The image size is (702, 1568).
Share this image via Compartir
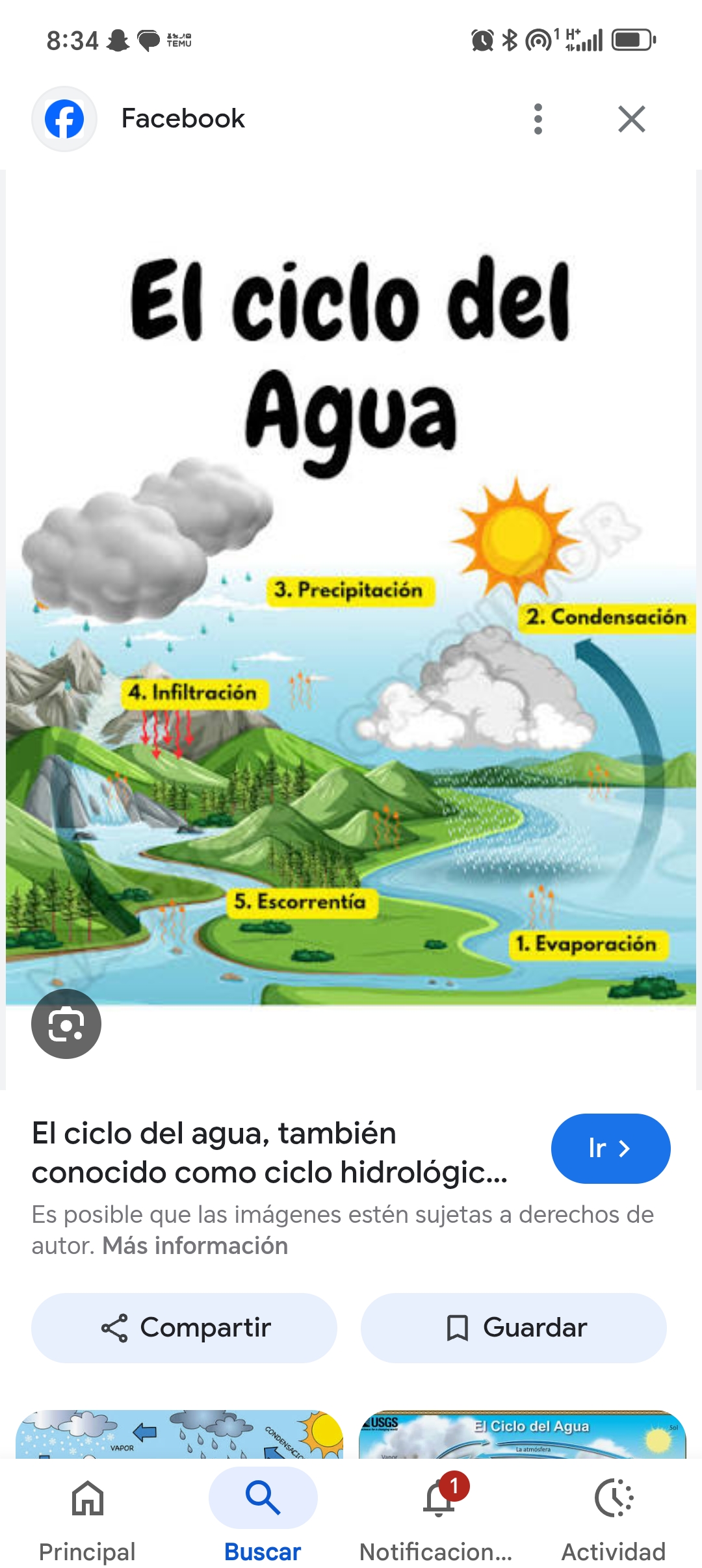click(x=184, y=1327)
